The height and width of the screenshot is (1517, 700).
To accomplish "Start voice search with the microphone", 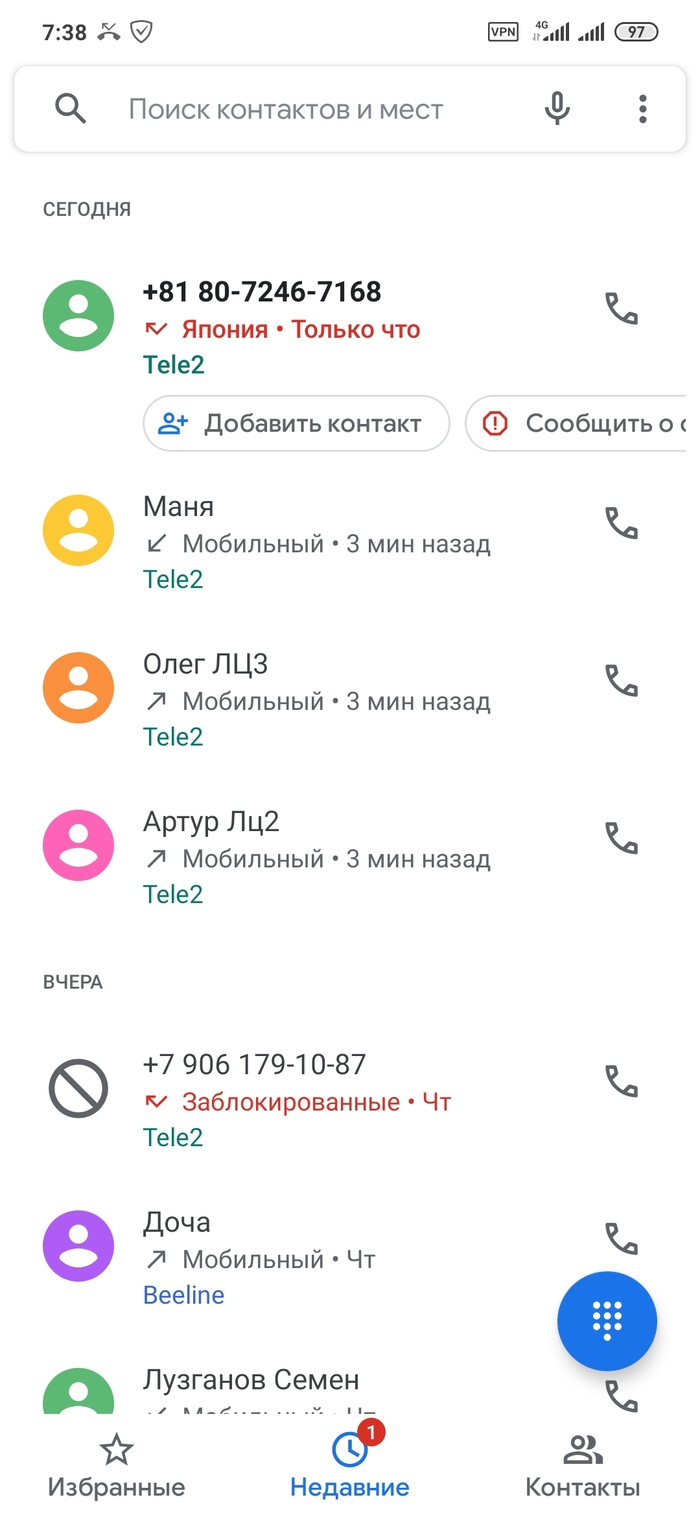I will point(557,109).
